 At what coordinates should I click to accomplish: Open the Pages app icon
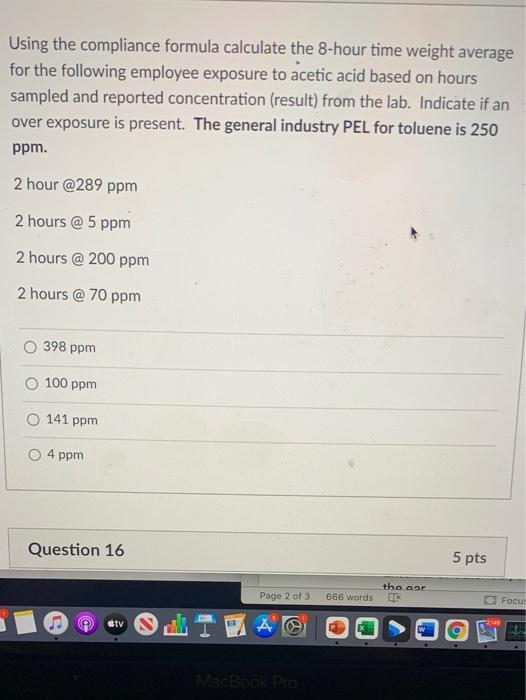[234, 625]
